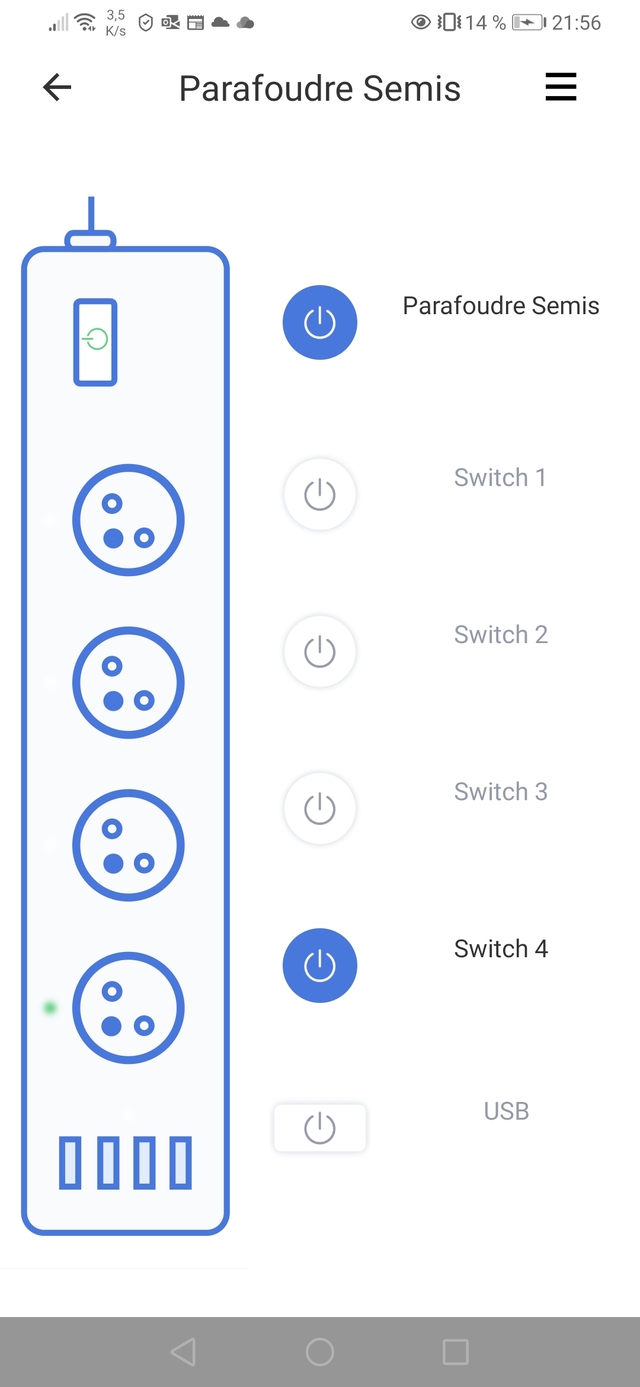Turn off Switch 4

pos(320,965)
